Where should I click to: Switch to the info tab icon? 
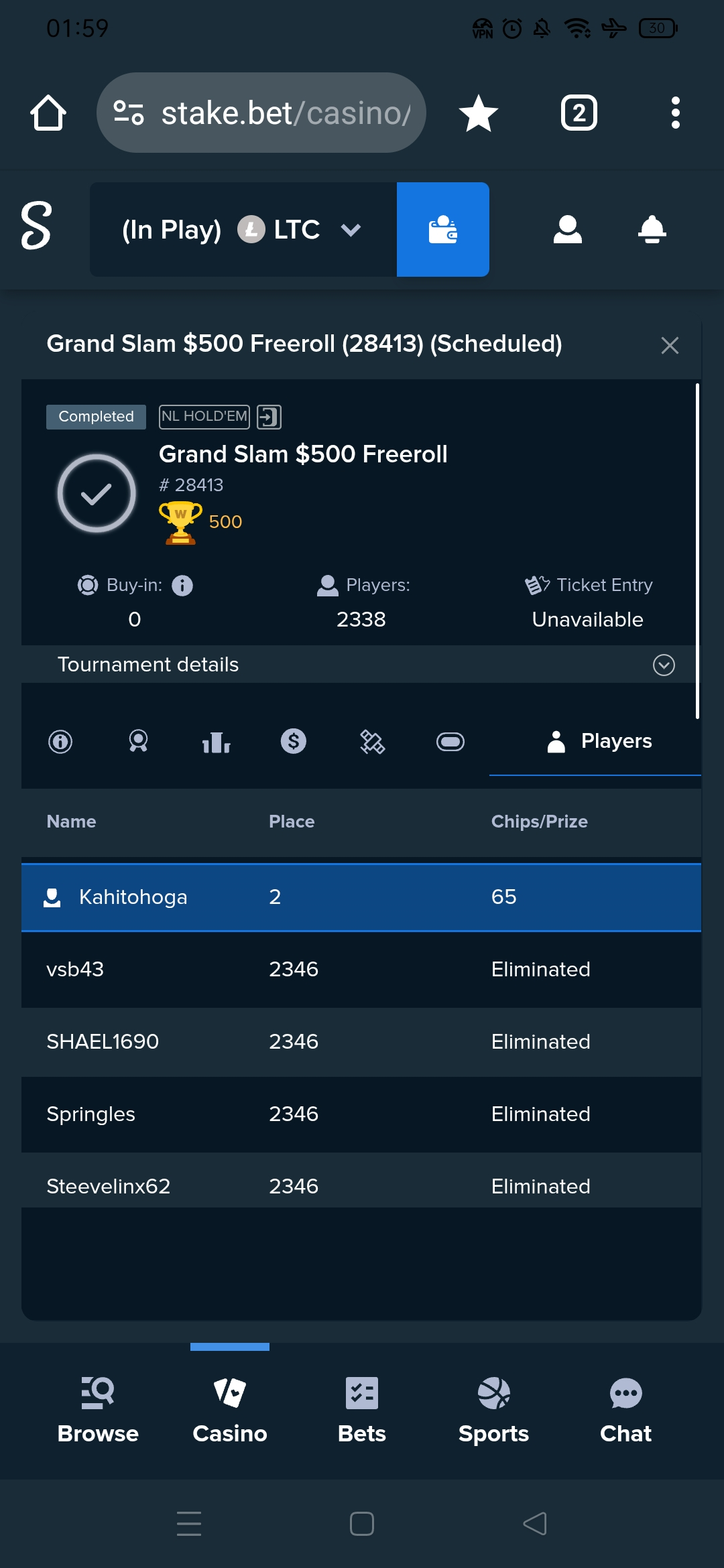[x=60, y=741]
